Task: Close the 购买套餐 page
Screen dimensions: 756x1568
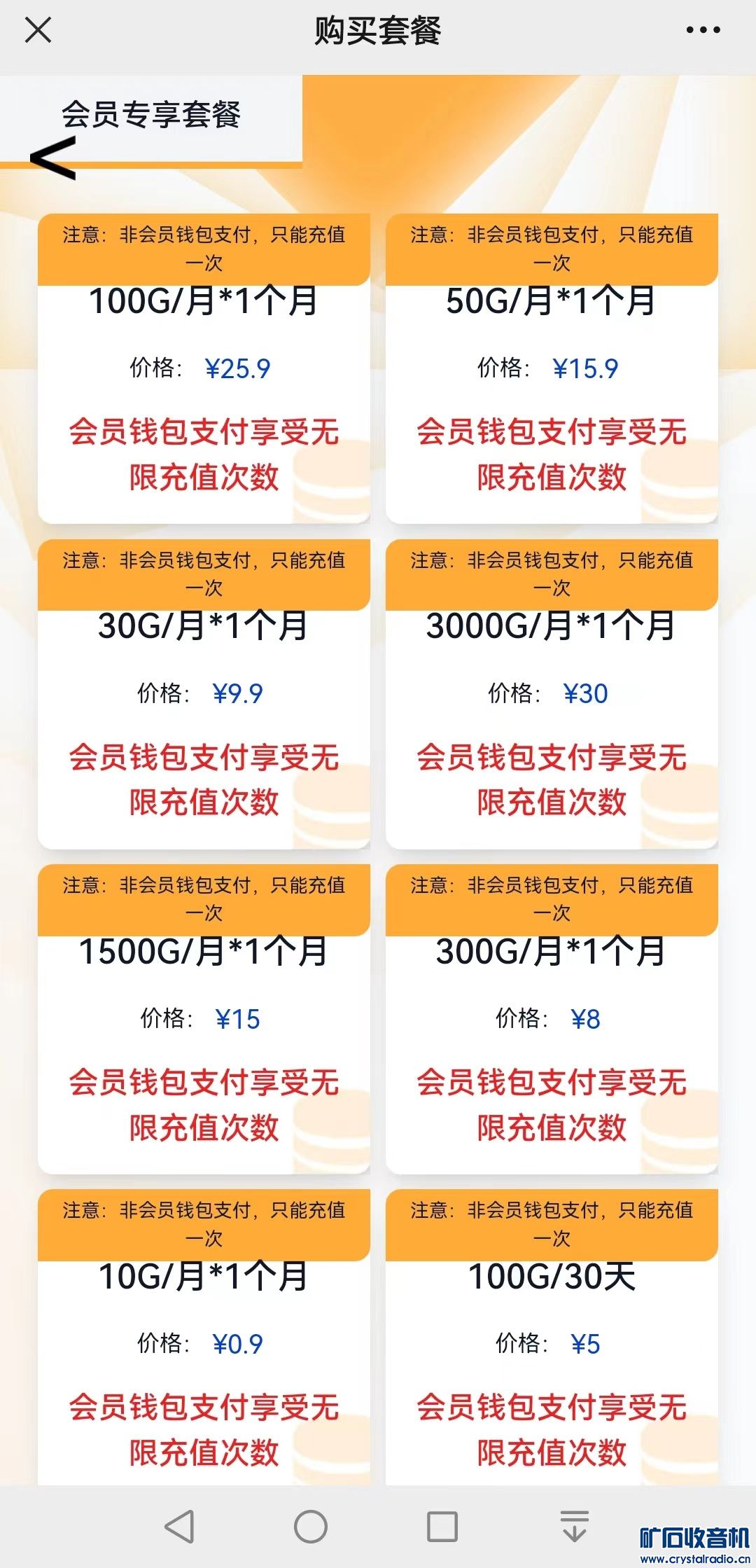Action: click(38, 30)
